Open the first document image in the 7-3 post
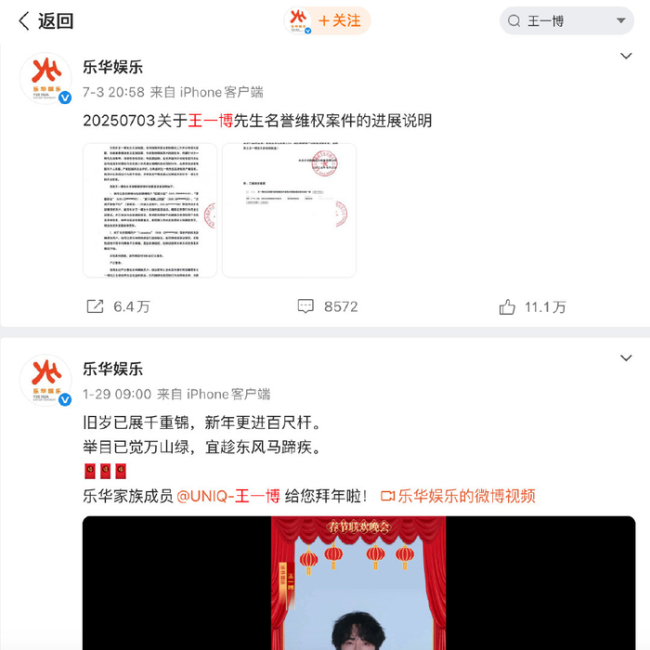The width and height of the screenshot is (650, 650). point(149,210)
